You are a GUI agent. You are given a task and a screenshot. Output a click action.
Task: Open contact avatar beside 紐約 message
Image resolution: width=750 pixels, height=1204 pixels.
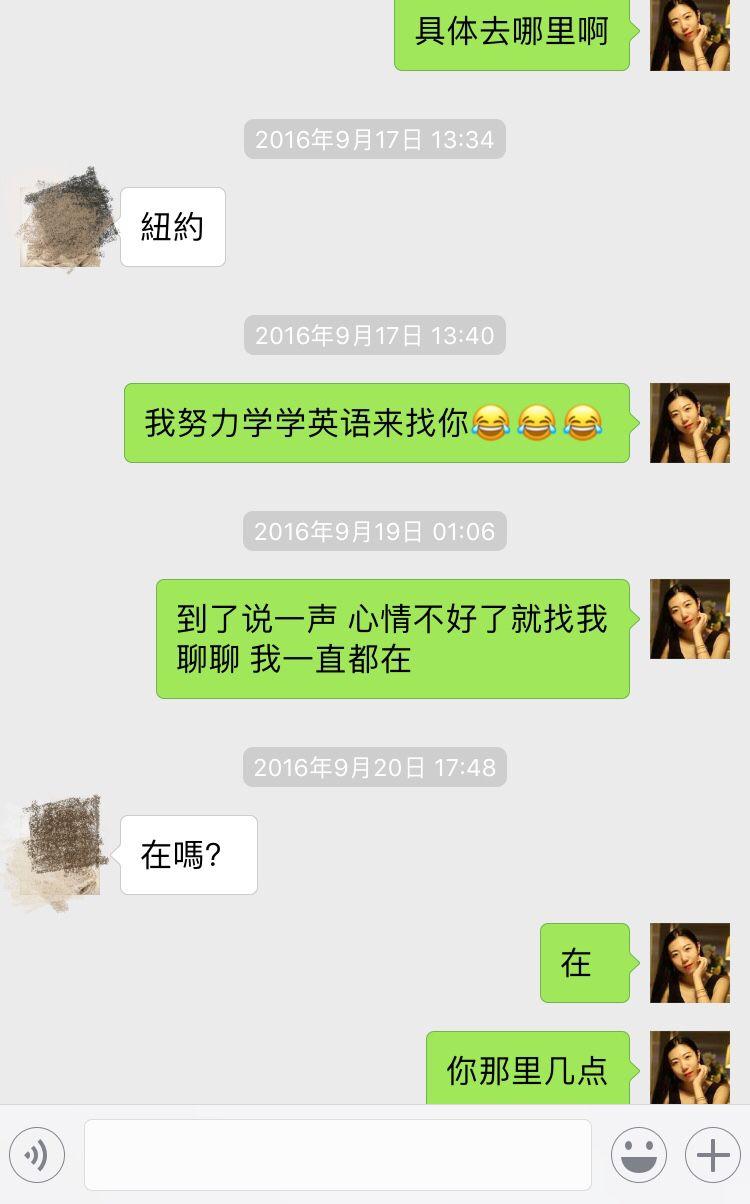point(60,226)
